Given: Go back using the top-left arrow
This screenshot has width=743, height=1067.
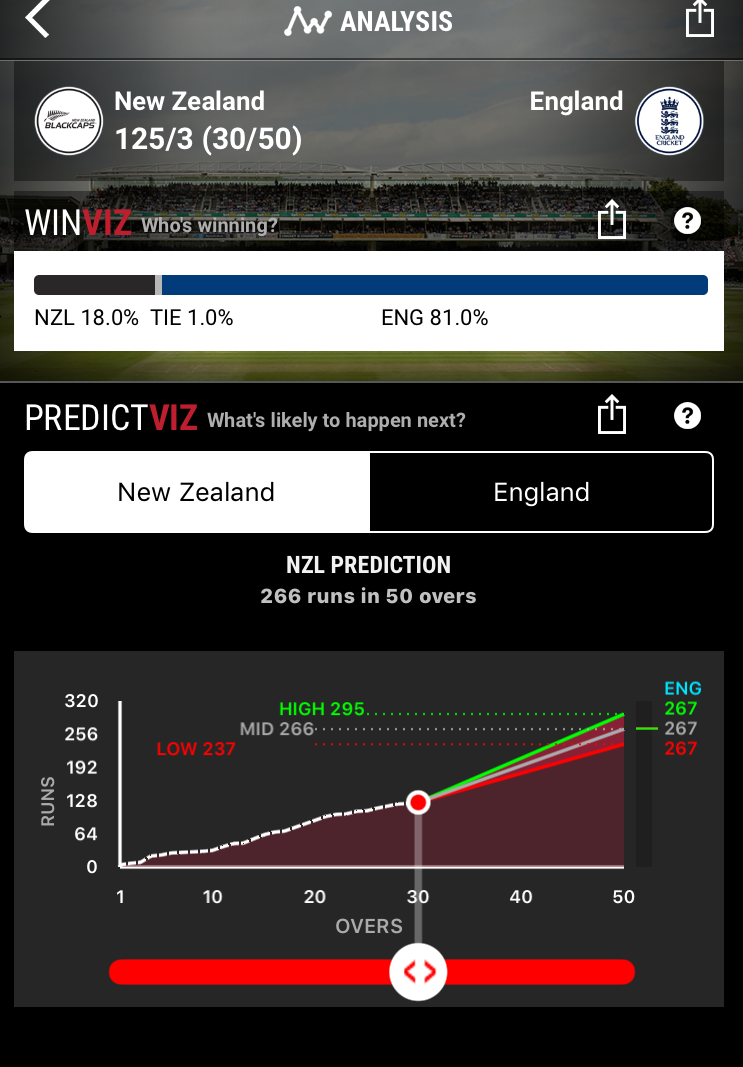Looking at the screenshot, I should (x=38, y=19).
